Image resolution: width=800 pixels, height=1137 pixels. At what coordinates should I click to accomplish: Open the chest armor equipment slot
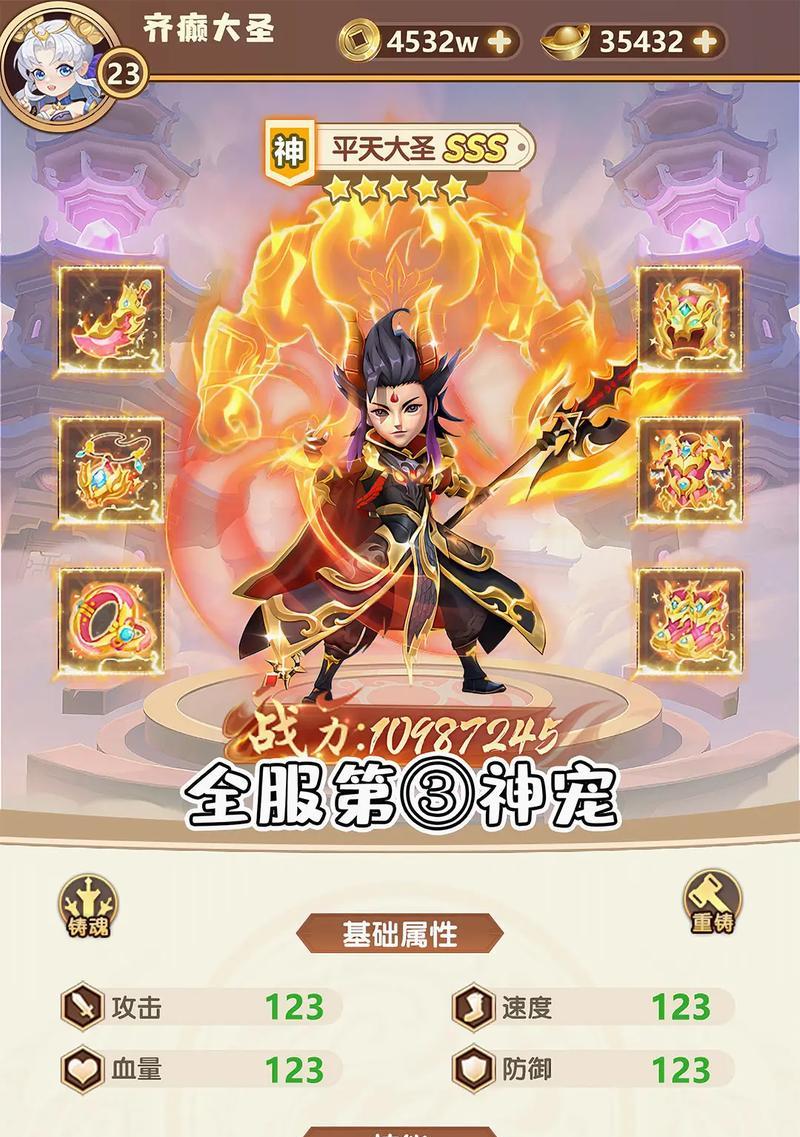(688, 470)
